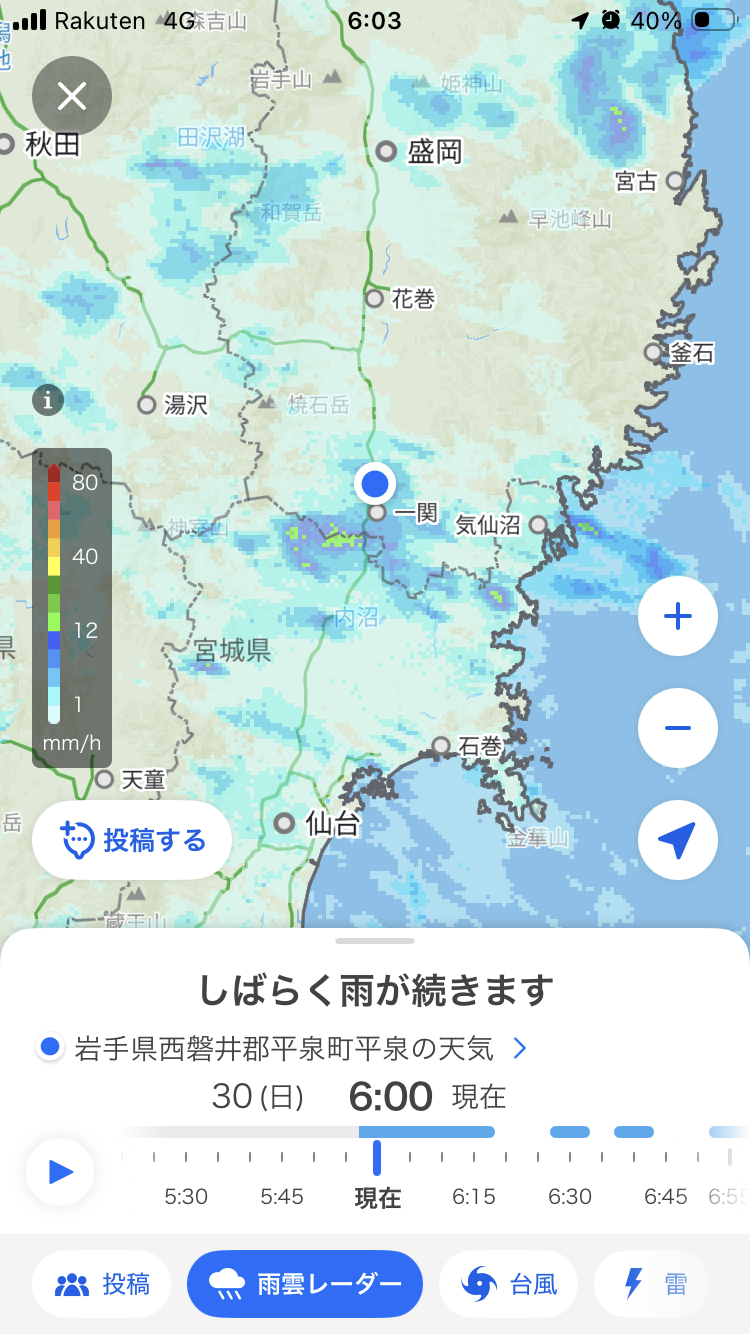Close the rain radar map
This screenshot has width=750, height=1334.
click(x=72, y=96)
